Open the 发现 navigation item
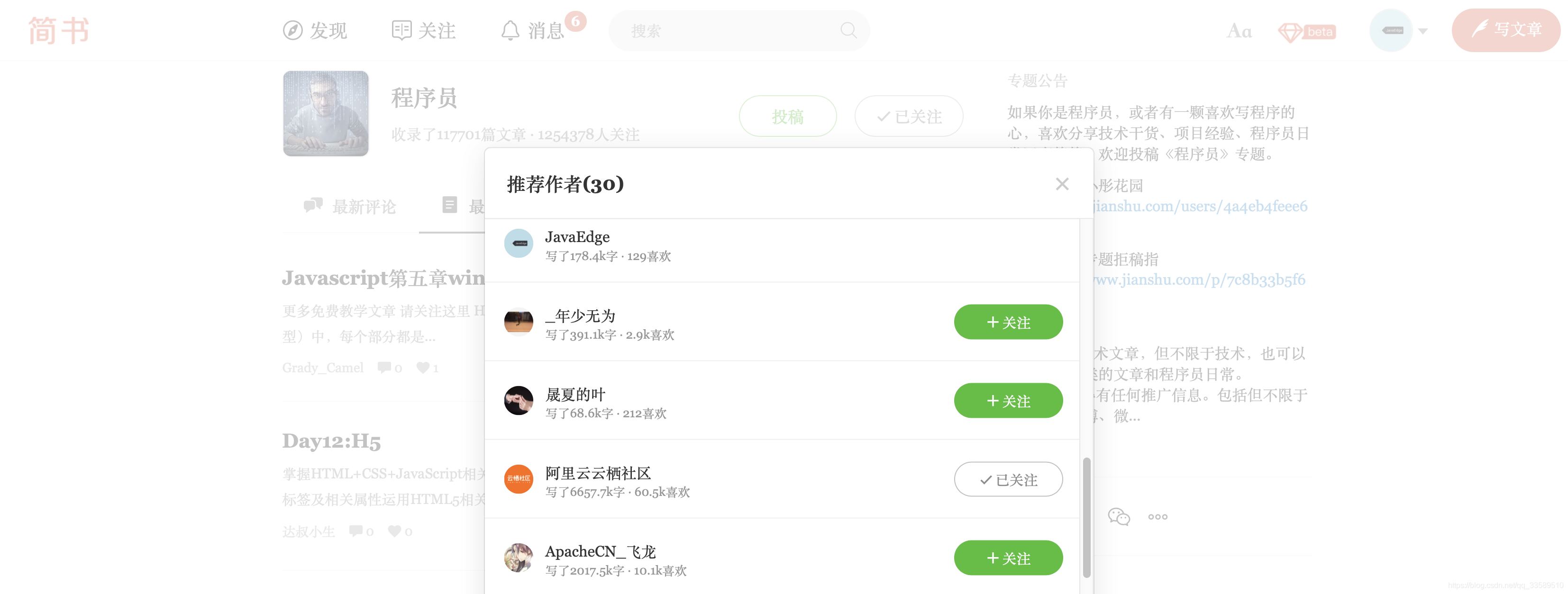This screenshot has width=1568, height=594. (x=315, y=30)
